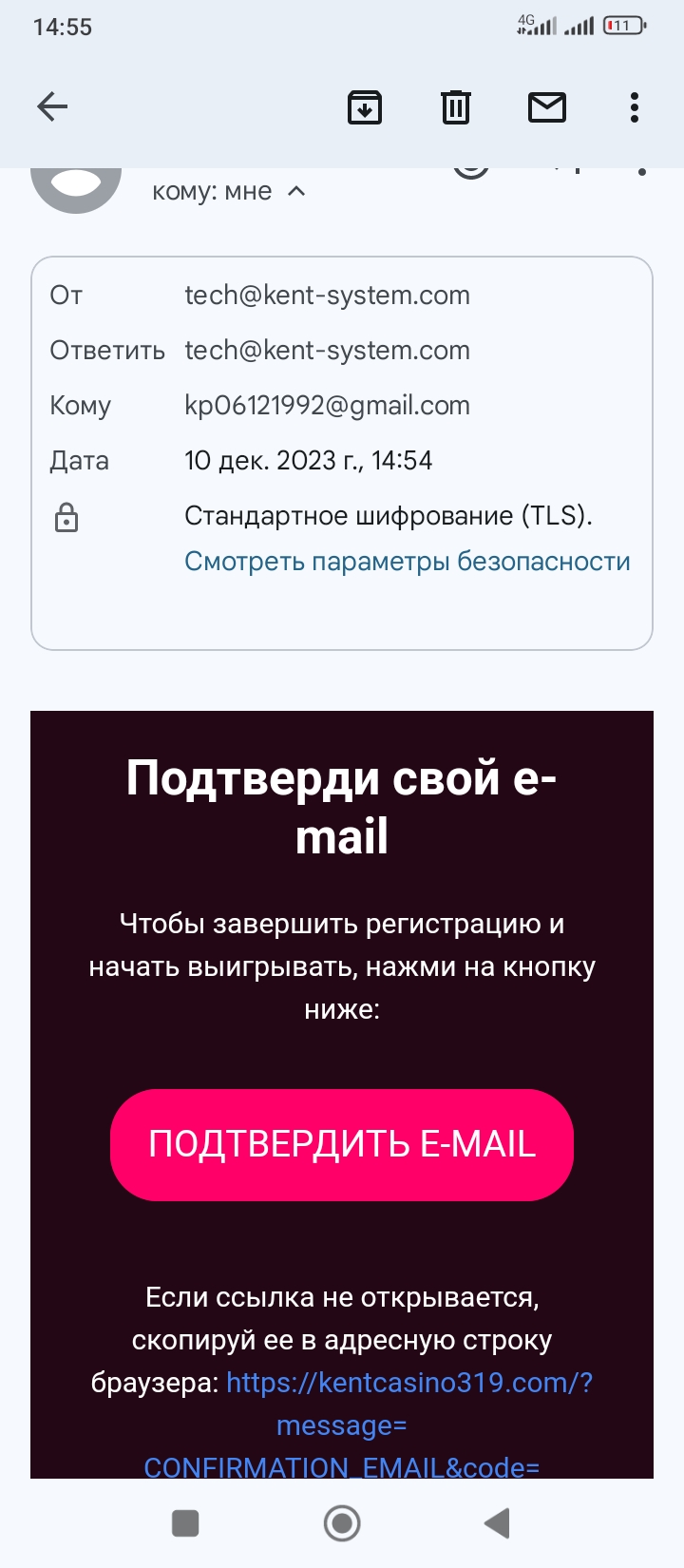Image resolution: width=684 pixels, height=1568 pixels.
Task: Open the overflow menu
Action: [634, 107]
